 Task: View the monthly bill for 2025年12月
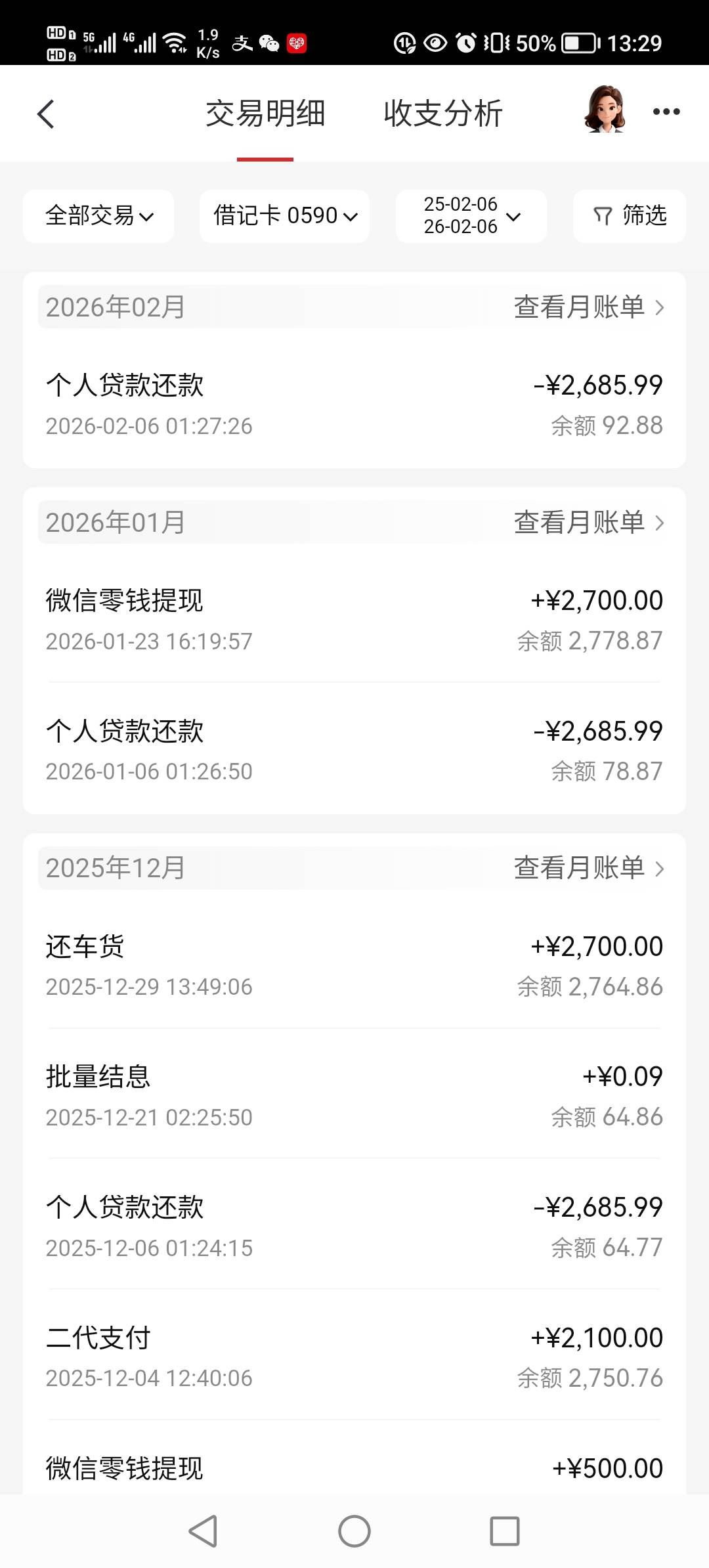click(x=588, y=868)
